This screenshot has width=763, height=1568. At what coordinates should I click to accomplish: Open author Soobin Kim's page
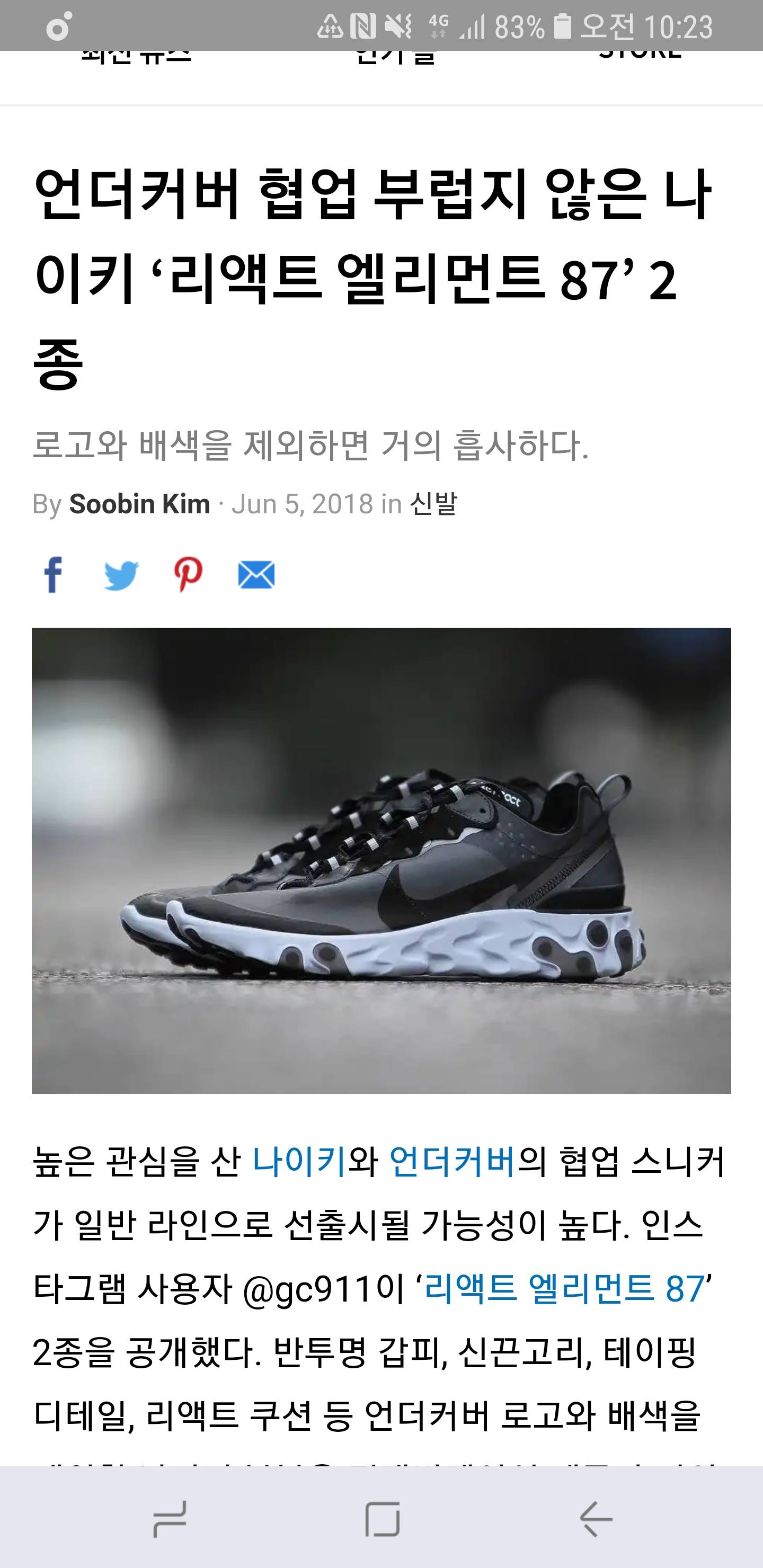(x=139, y=504)
